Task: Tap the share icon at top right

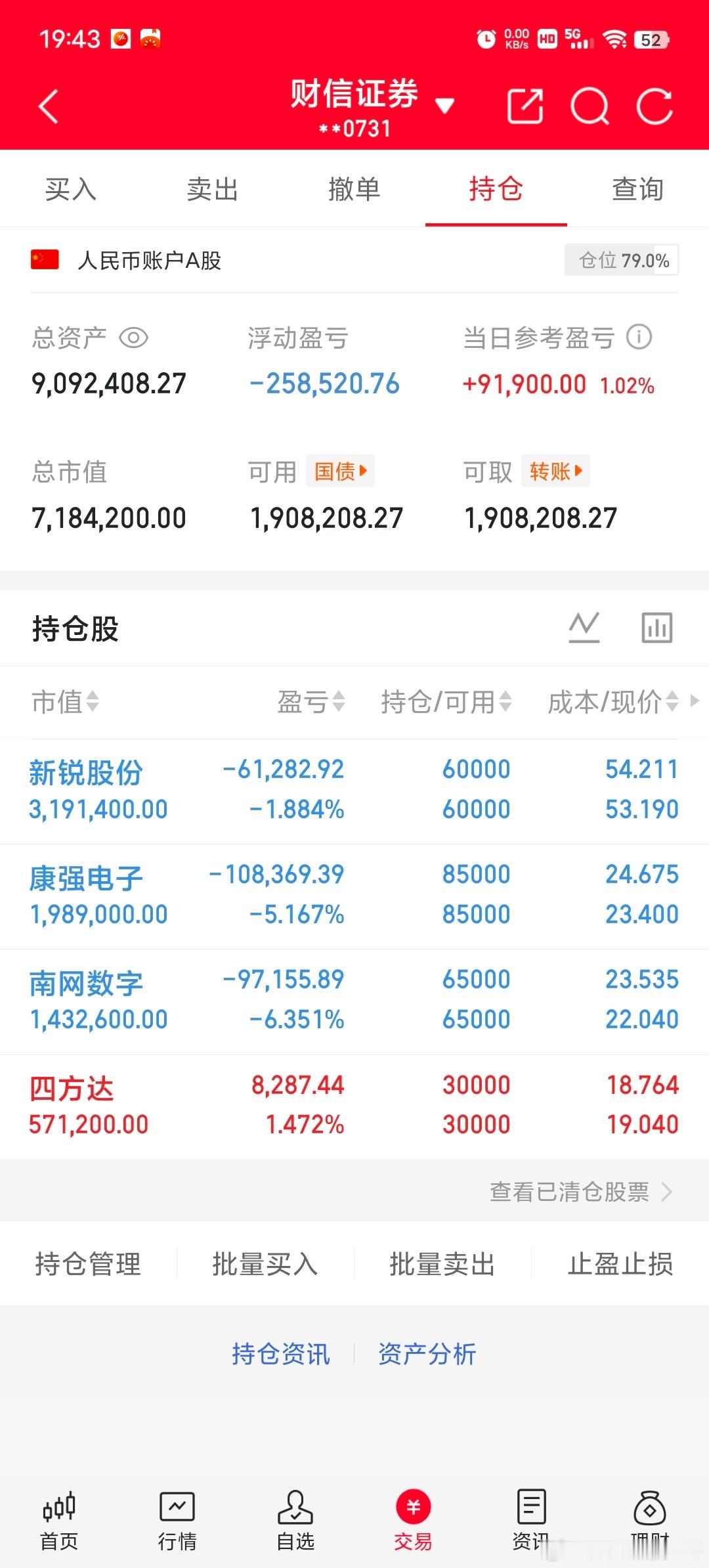Action: (x=523, y=105)
